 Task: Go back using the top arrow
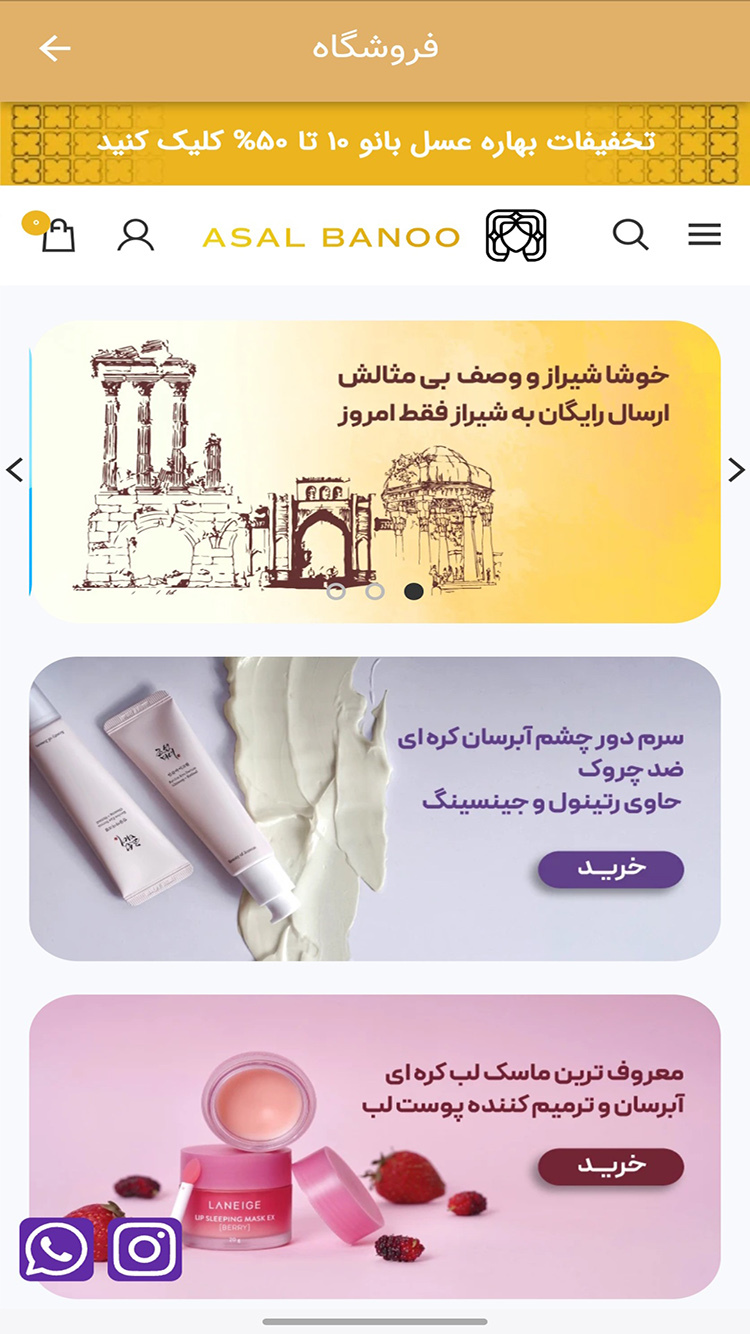tap(55, 48)
